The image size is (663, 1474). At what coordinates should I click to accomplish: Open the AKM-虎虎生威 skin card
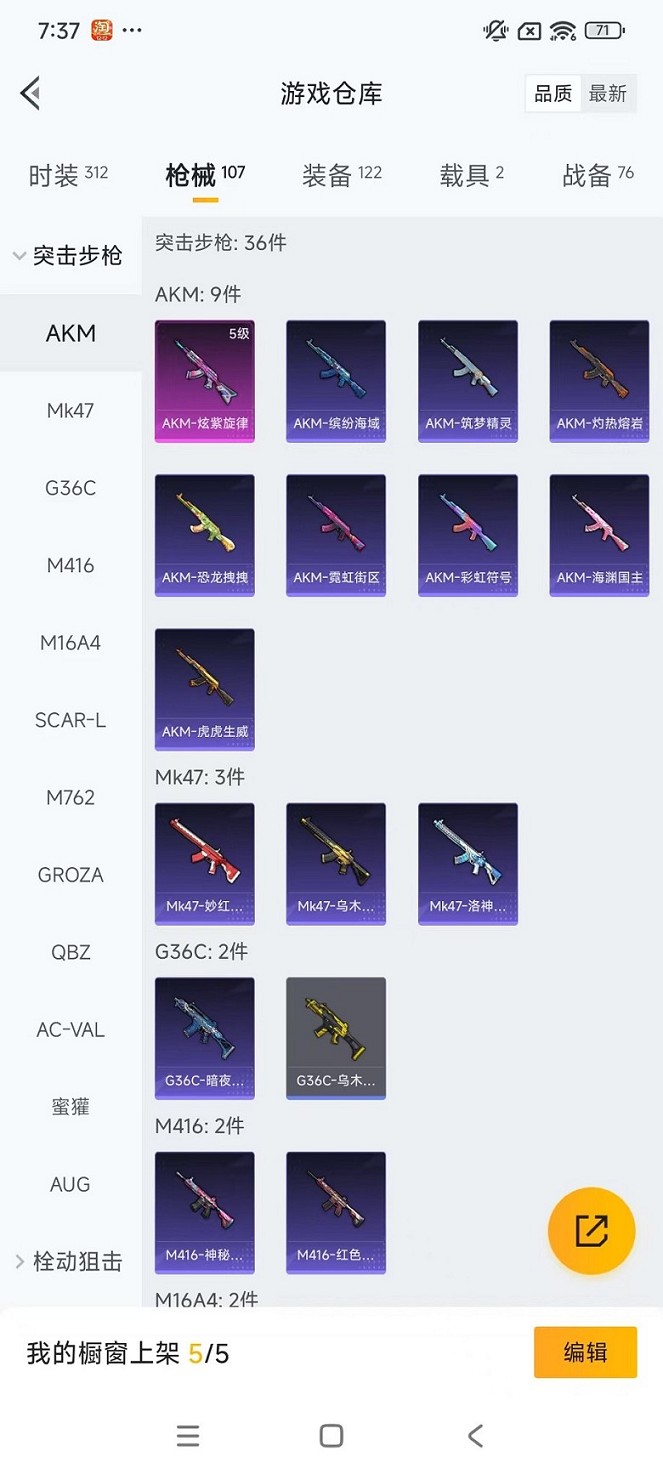(204, 689)
